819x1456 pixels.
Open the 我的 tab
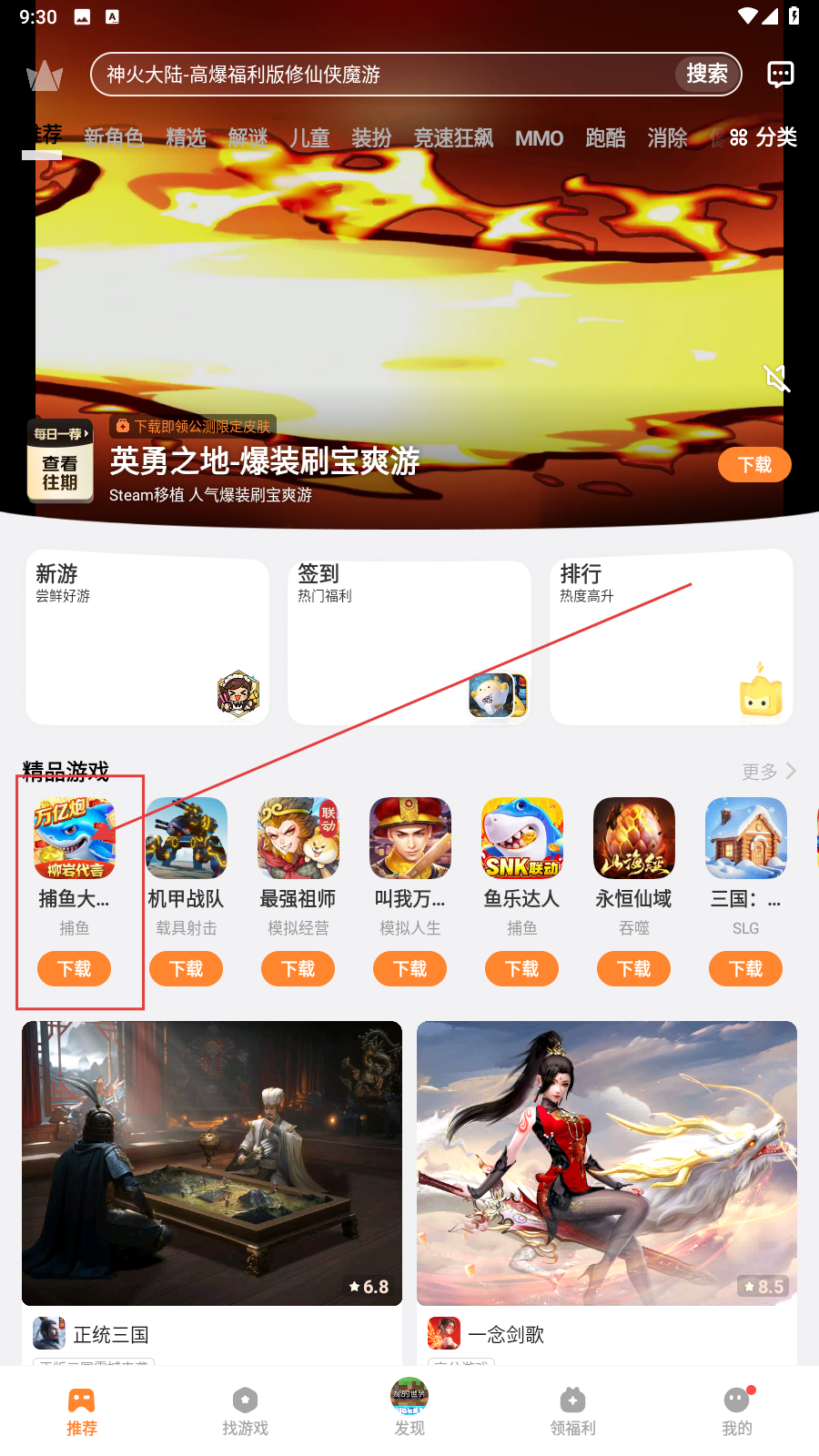[x=737, y=1410]
